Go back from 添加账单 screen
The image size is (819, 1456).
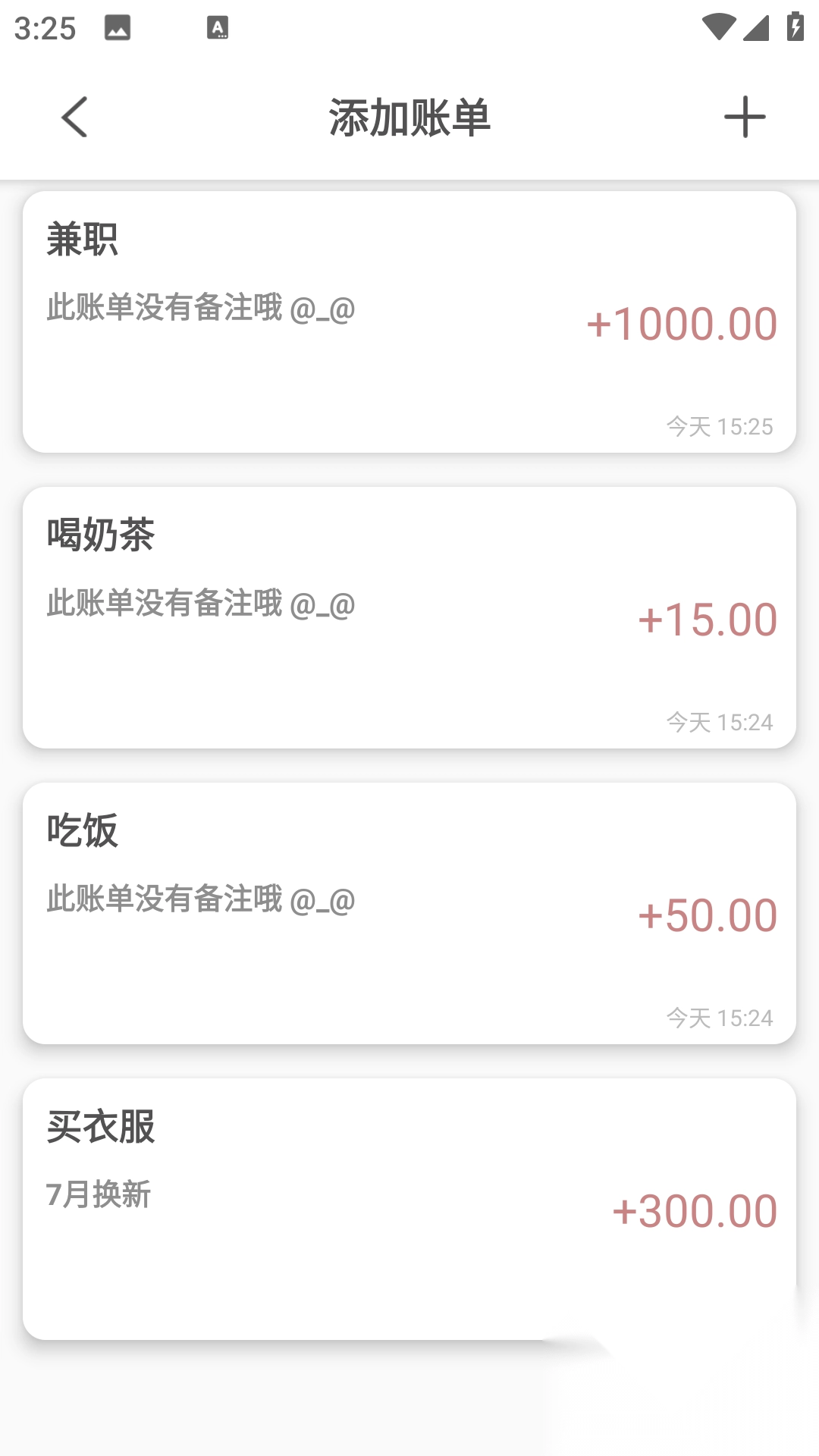[x=74, y=118]
